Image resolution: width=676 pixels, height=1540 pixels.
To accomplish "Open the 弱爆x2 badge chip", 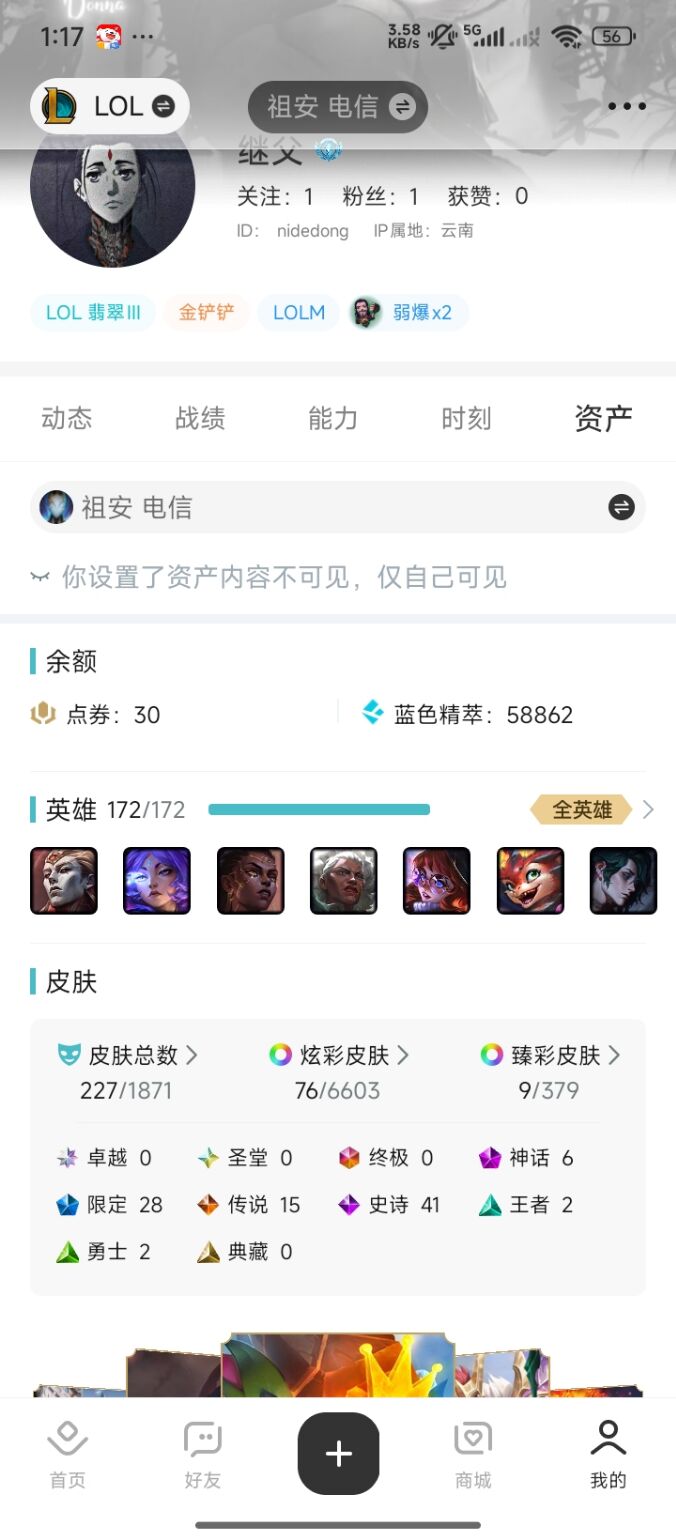I will (x=408, y=313).
